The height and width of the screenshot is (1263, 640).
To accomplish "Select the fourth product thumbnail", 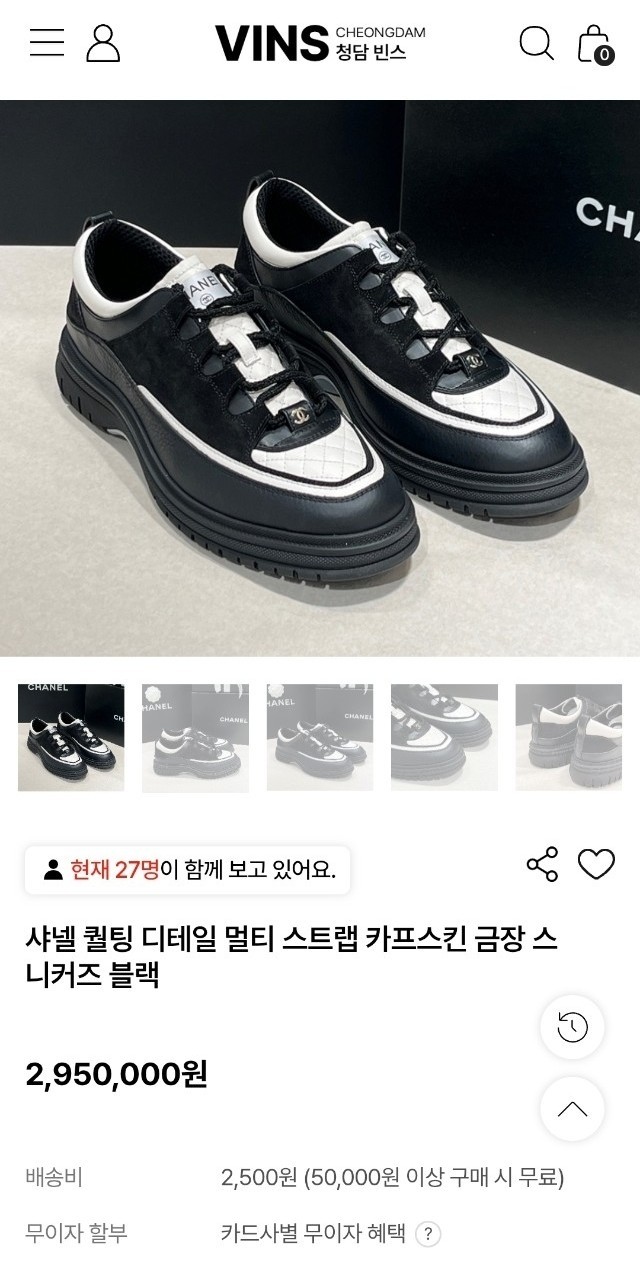I will click(x=444, y=738).
